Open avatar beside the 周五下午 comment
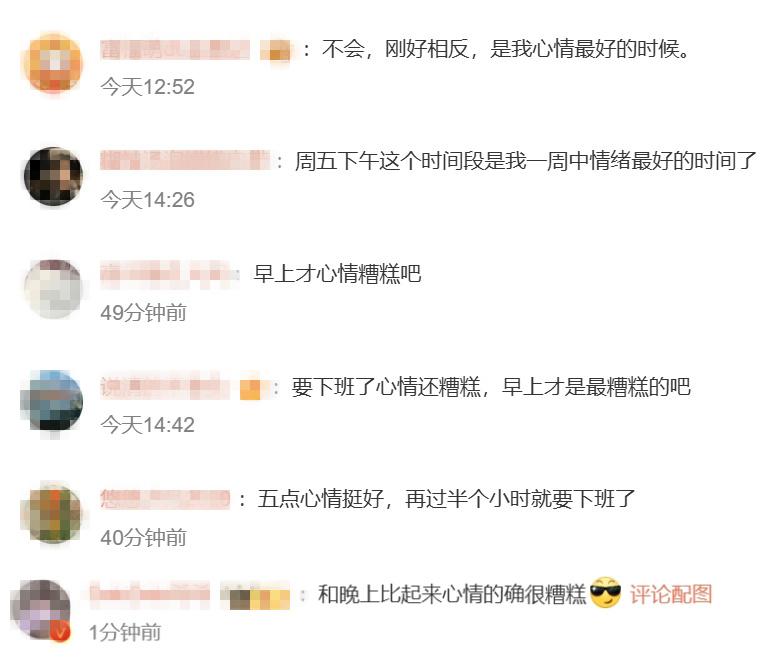This screenshot has height=666, width=774. (x=52, y=176)
